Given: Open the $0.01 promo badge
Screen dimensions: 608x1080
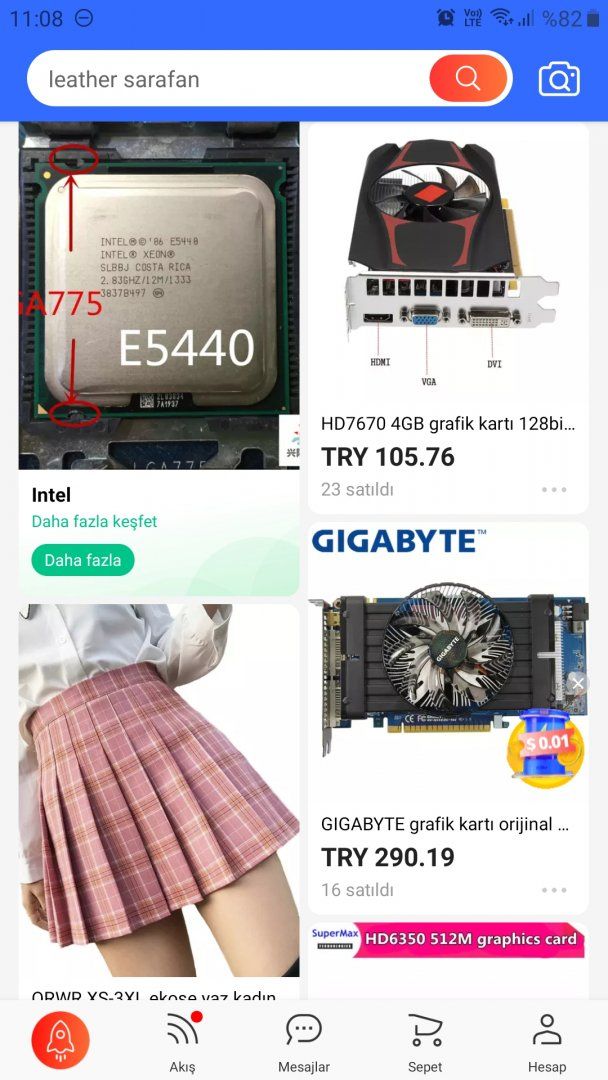Looking at the screenshot, I should click(x=546, y=745).
